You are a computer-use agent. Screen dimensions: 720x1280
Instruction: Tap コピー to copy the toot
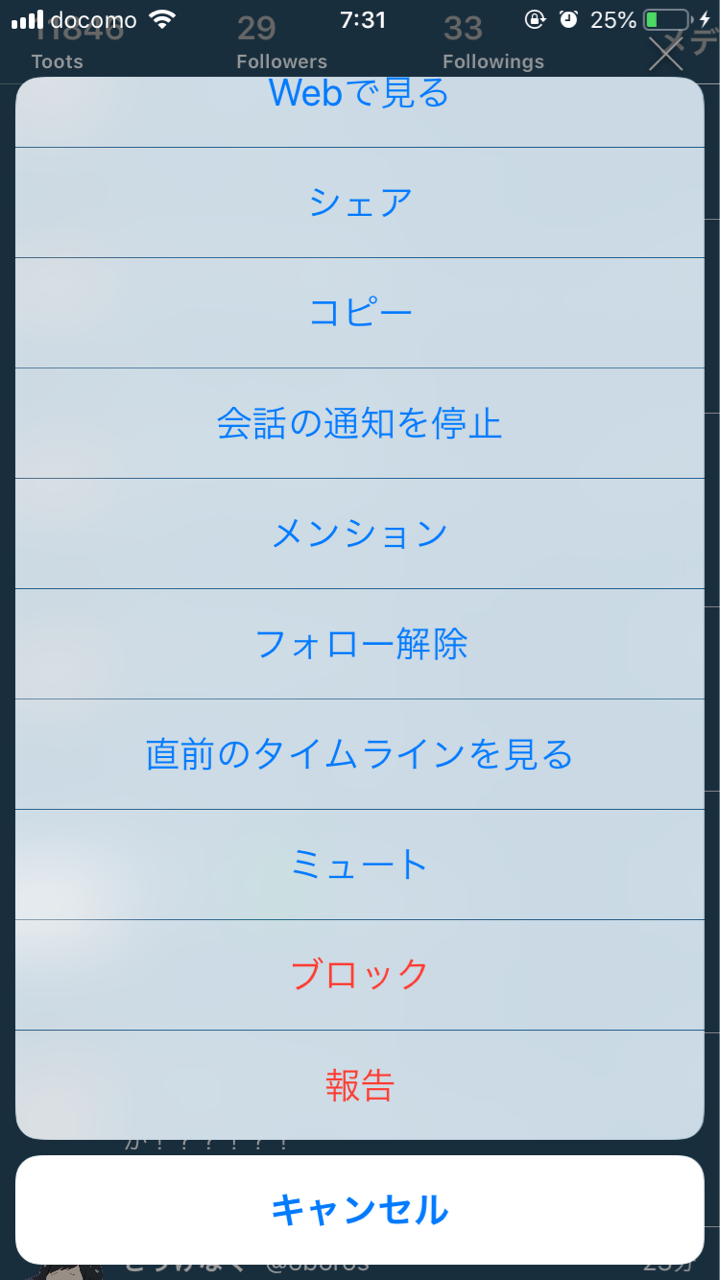pos(360,313)
